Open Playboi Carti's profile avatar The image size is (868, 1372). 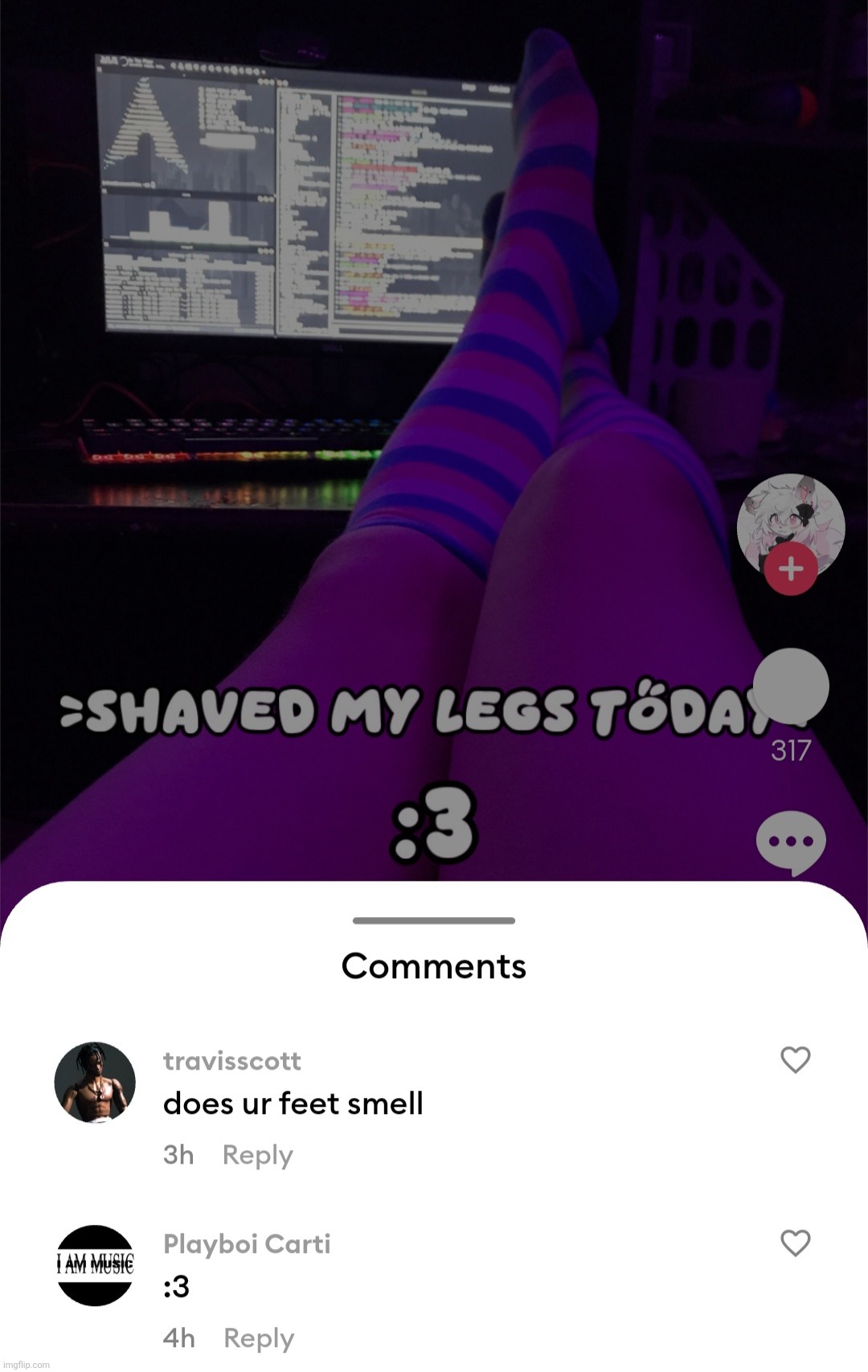pos(95,1265)
